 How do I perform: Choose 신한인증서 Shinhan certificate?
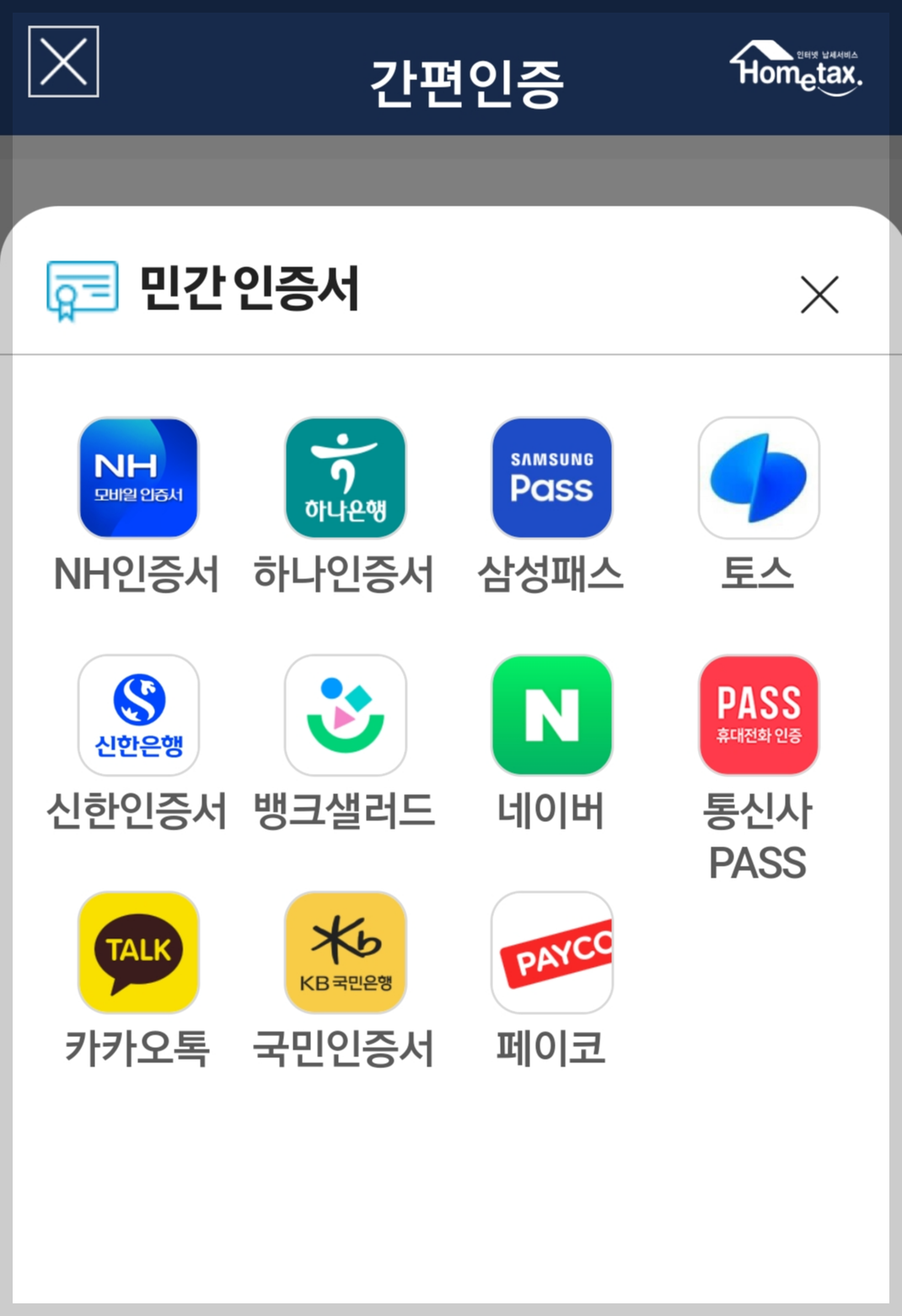137,715
